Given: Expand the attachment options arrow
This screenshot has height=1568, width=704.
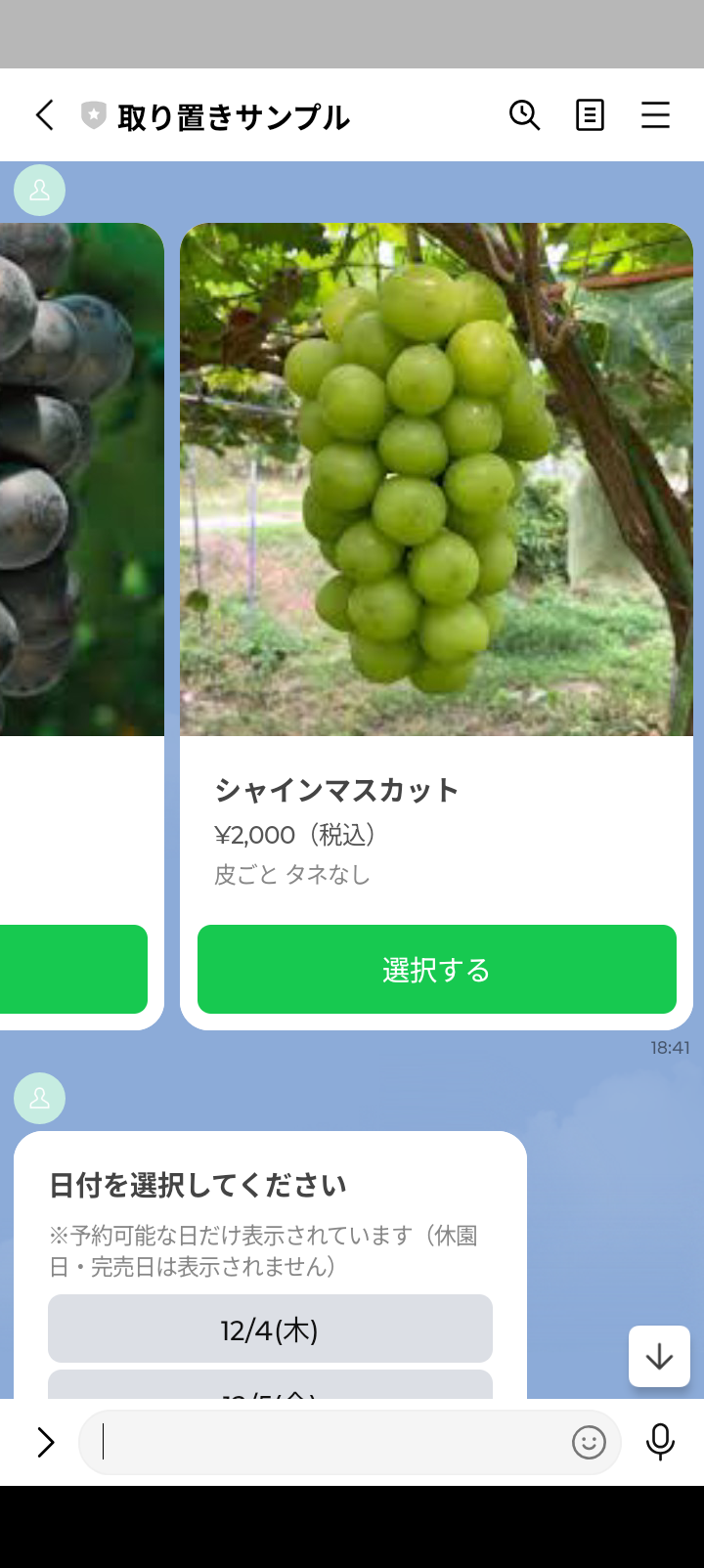Looking at the screenshot, I should (x=45, y=1442).
